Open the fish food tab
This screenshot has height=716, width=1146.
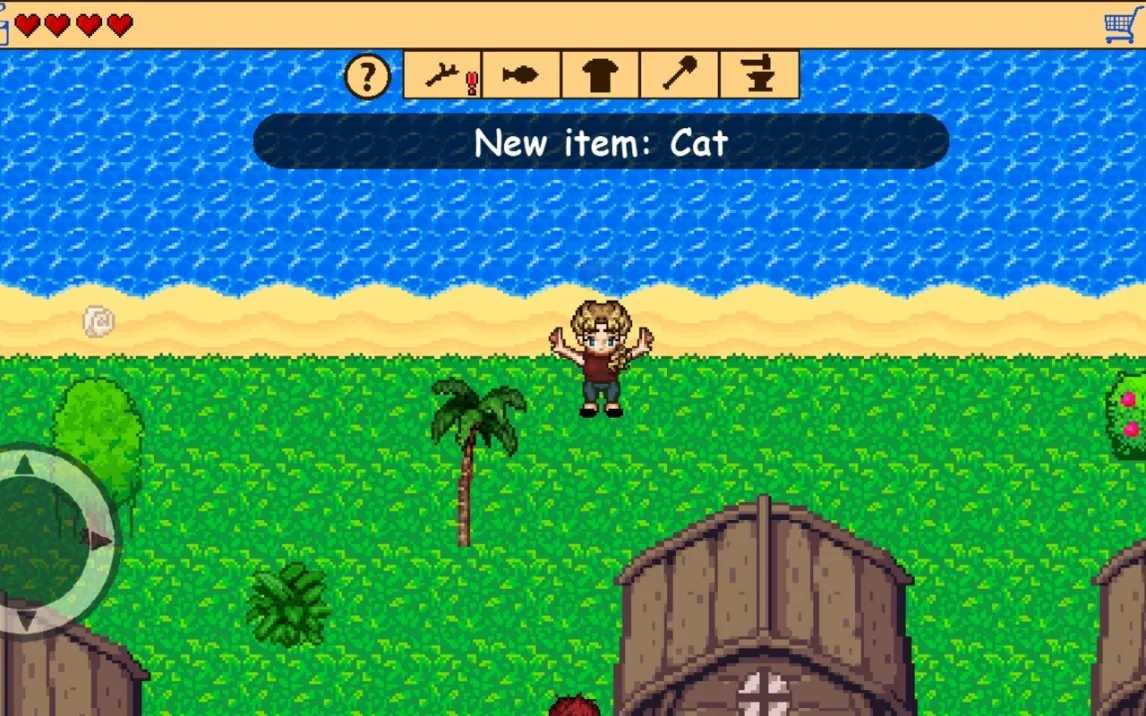(521, 76)
